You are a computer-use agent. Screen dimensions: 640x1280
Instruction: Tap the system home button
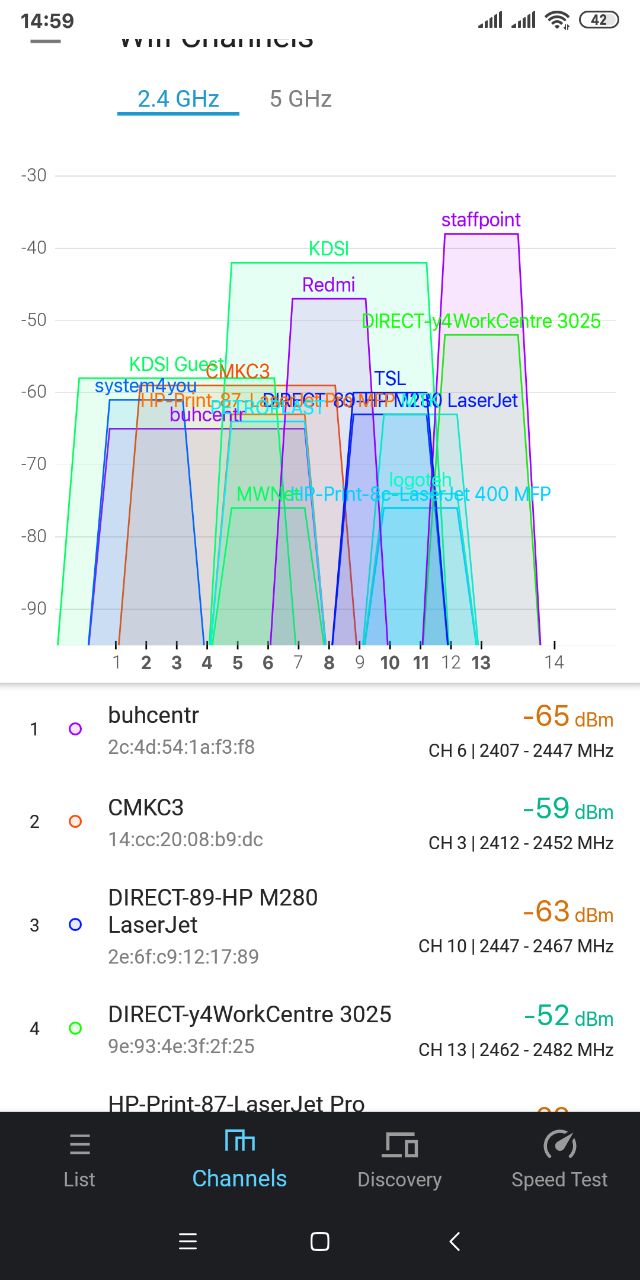[320, 1242]
